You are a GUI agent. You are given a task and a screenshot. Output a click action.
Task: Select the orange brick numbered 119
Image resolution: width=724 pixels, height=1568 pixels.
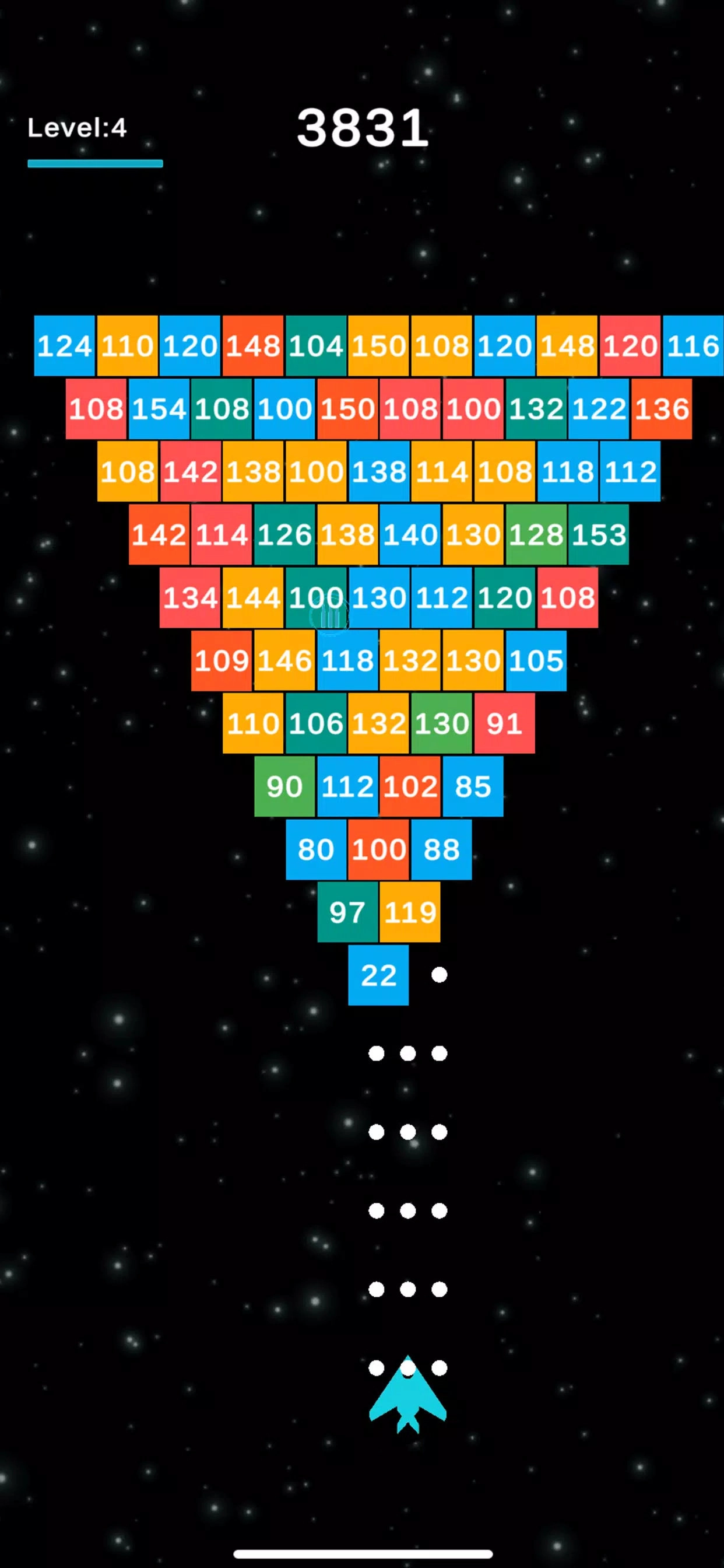pos(409,911)
